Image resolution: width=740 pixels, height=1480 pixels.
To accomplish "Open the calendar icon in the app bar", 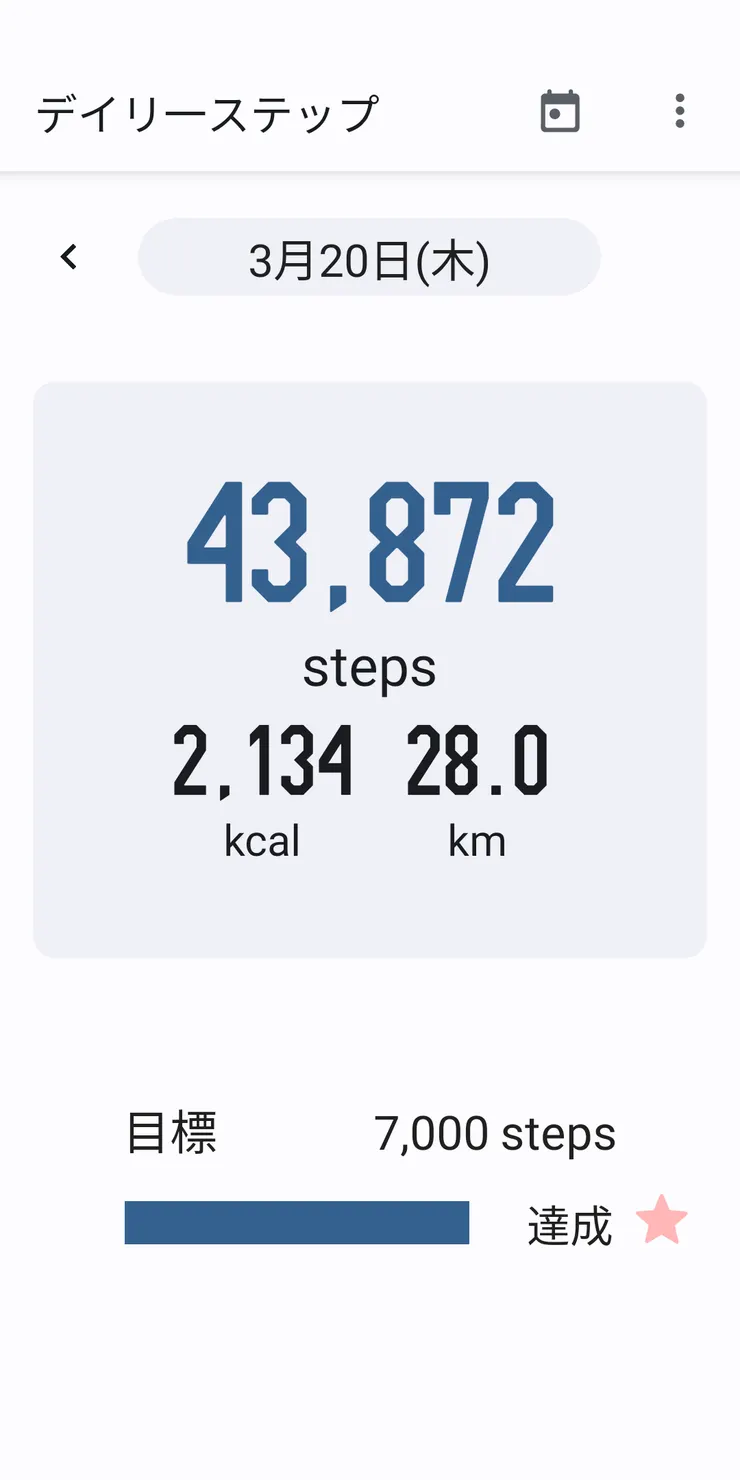I will click(559, 111).
